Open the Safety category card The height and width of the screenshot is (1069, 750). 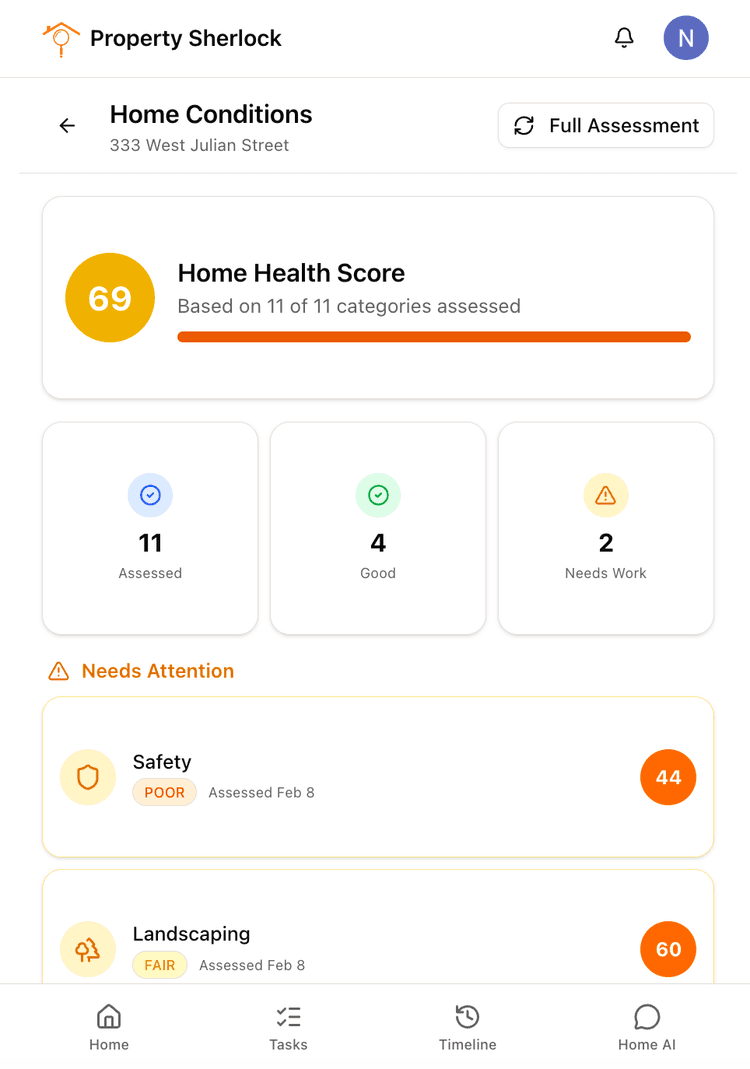coord(377,777)
